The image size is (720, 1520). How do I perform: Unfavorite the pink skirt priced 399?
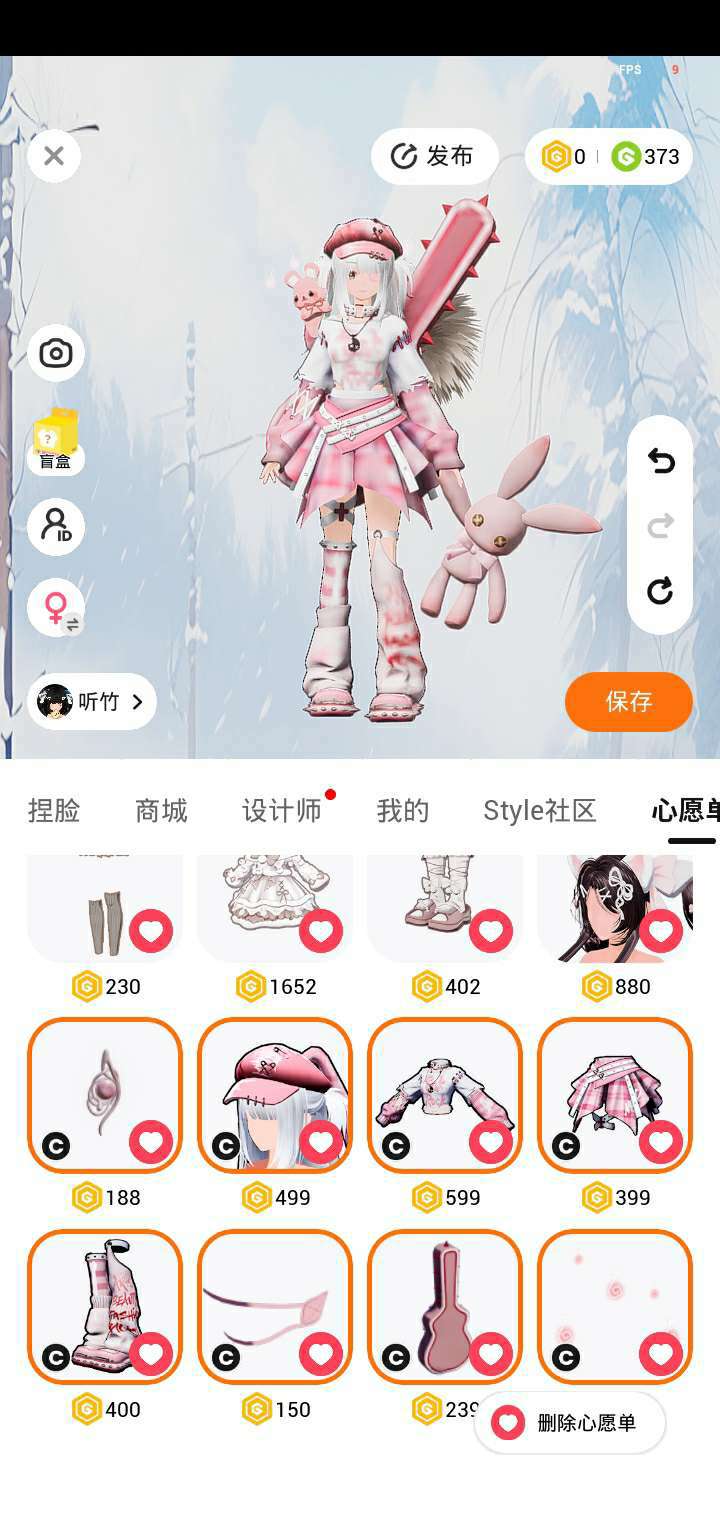tap(661, 1142)
